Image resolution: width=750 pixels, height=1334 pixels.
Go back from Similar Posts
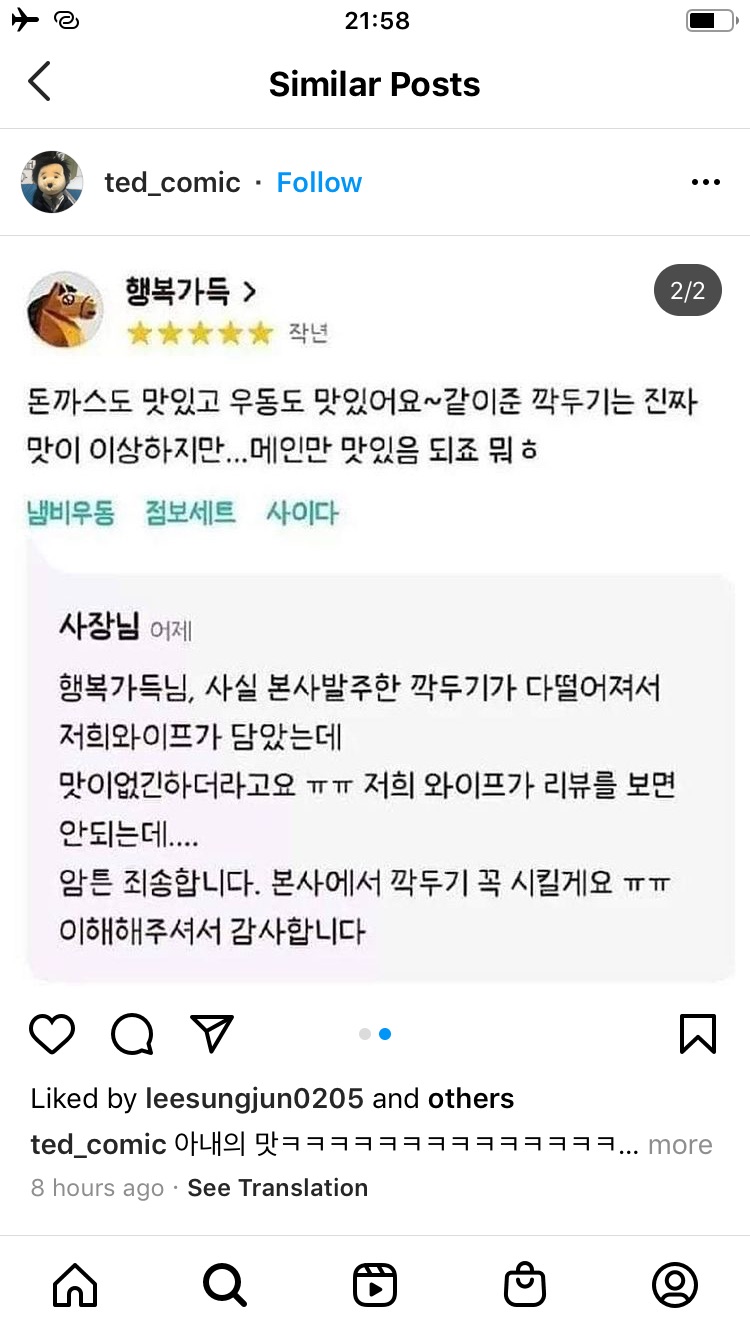(39, 83)
